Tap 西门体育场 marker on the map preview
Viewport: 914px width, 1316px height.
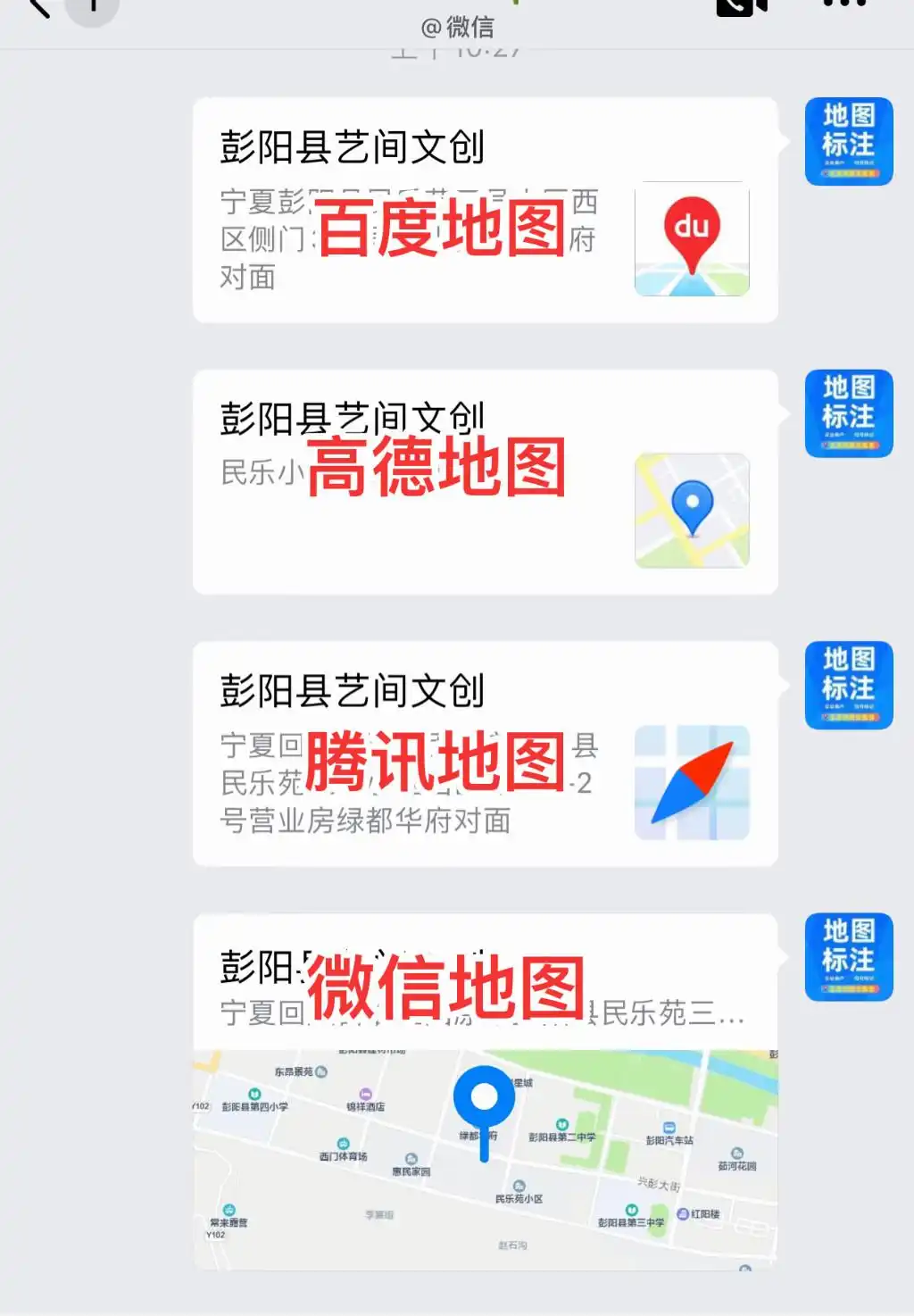tap(343, 1146)
